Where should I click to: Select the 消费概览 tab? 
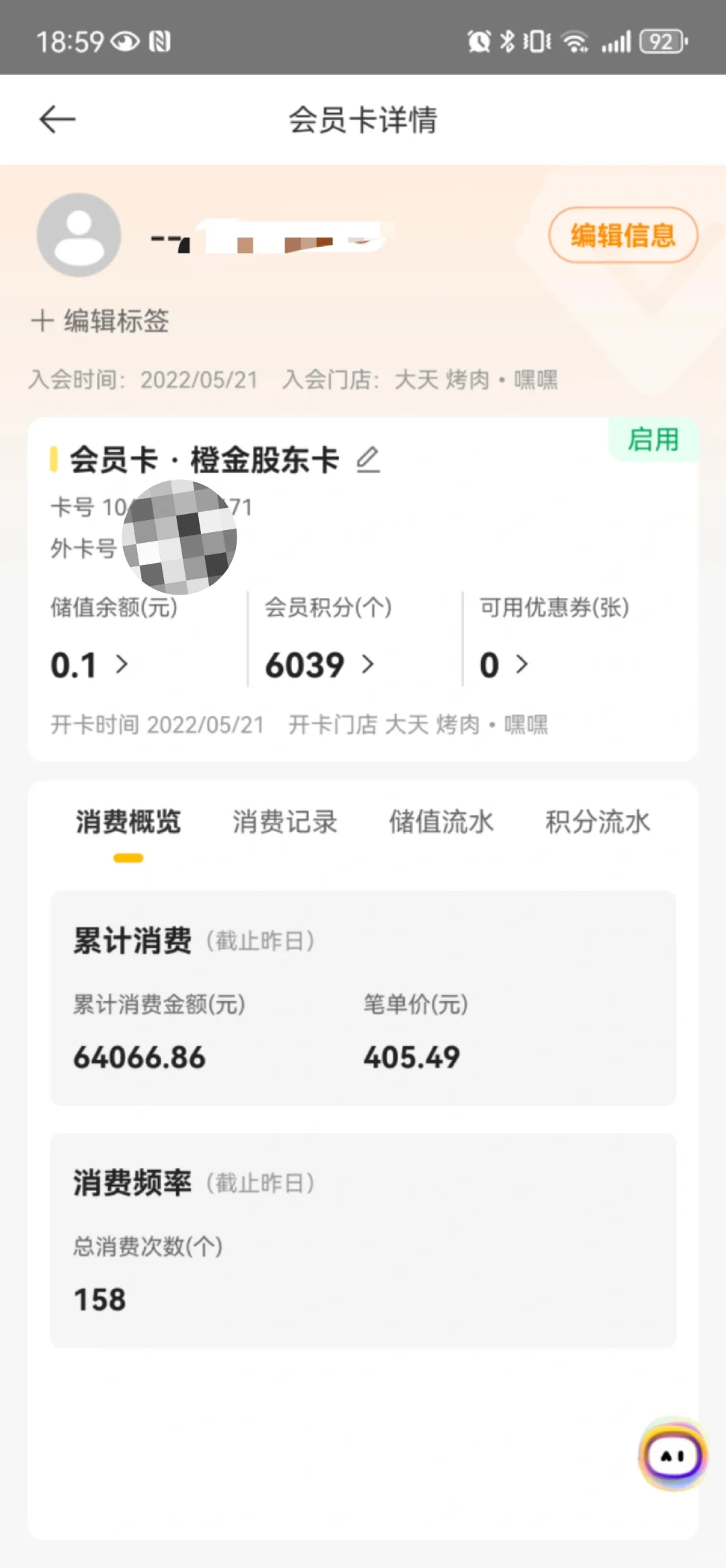click(x=128, y=822)
